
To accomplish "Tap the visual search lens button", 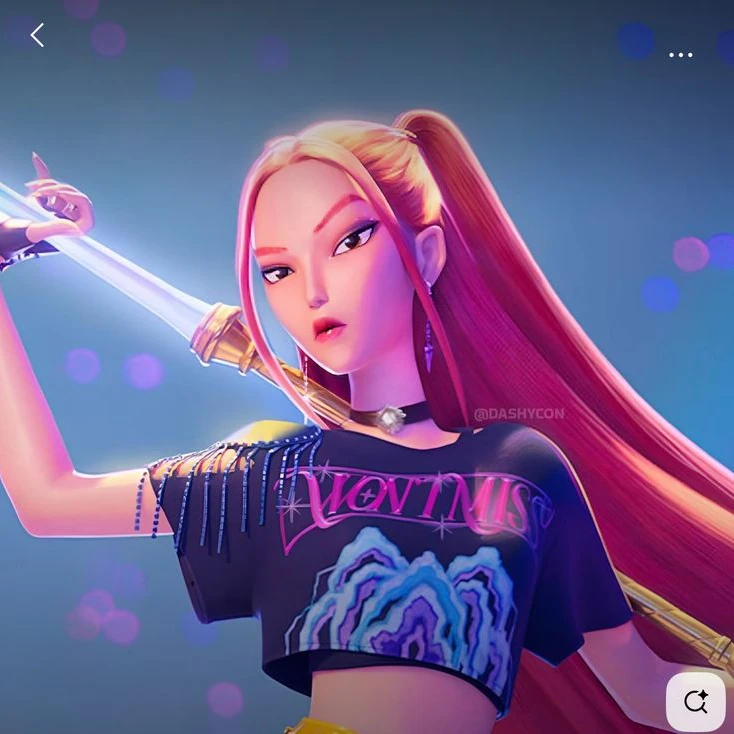I will (x=696, y=701).
